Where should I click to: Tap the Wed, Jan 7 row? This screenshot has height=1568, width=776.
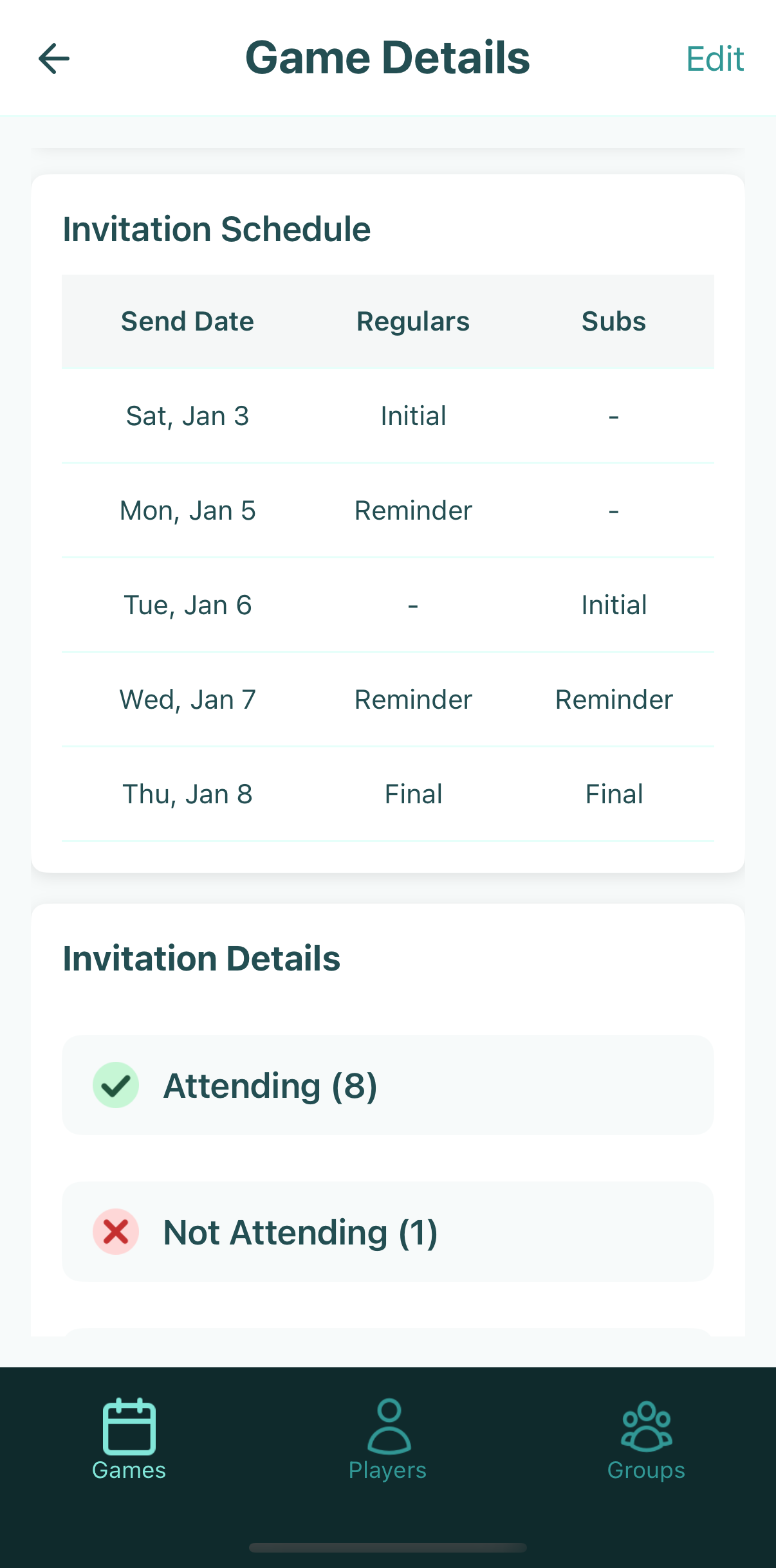click(387, 699)
